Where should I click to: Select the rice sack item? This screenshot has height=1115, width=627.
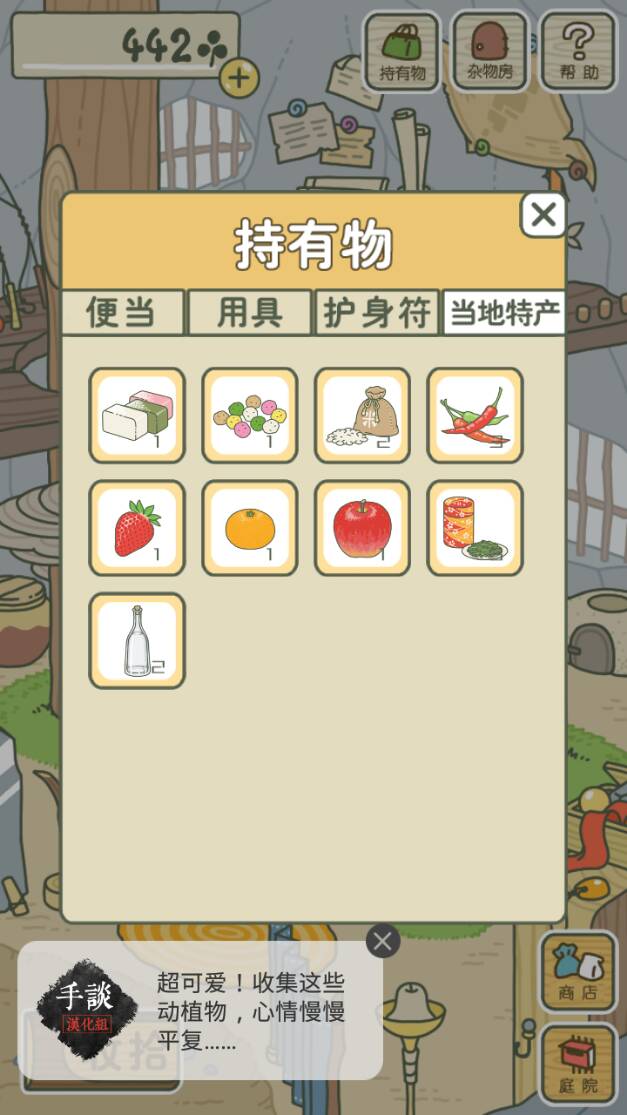point(362,415)
